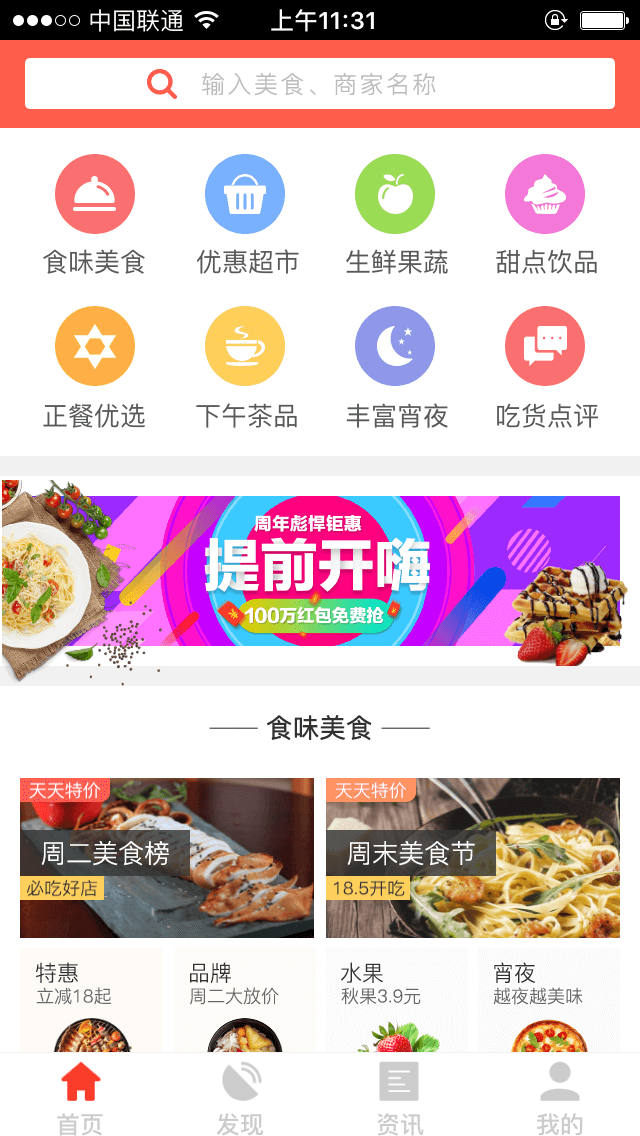Open the 周二美食榜 card
This screenshot has width=640, height=1136.
[167, 858]
